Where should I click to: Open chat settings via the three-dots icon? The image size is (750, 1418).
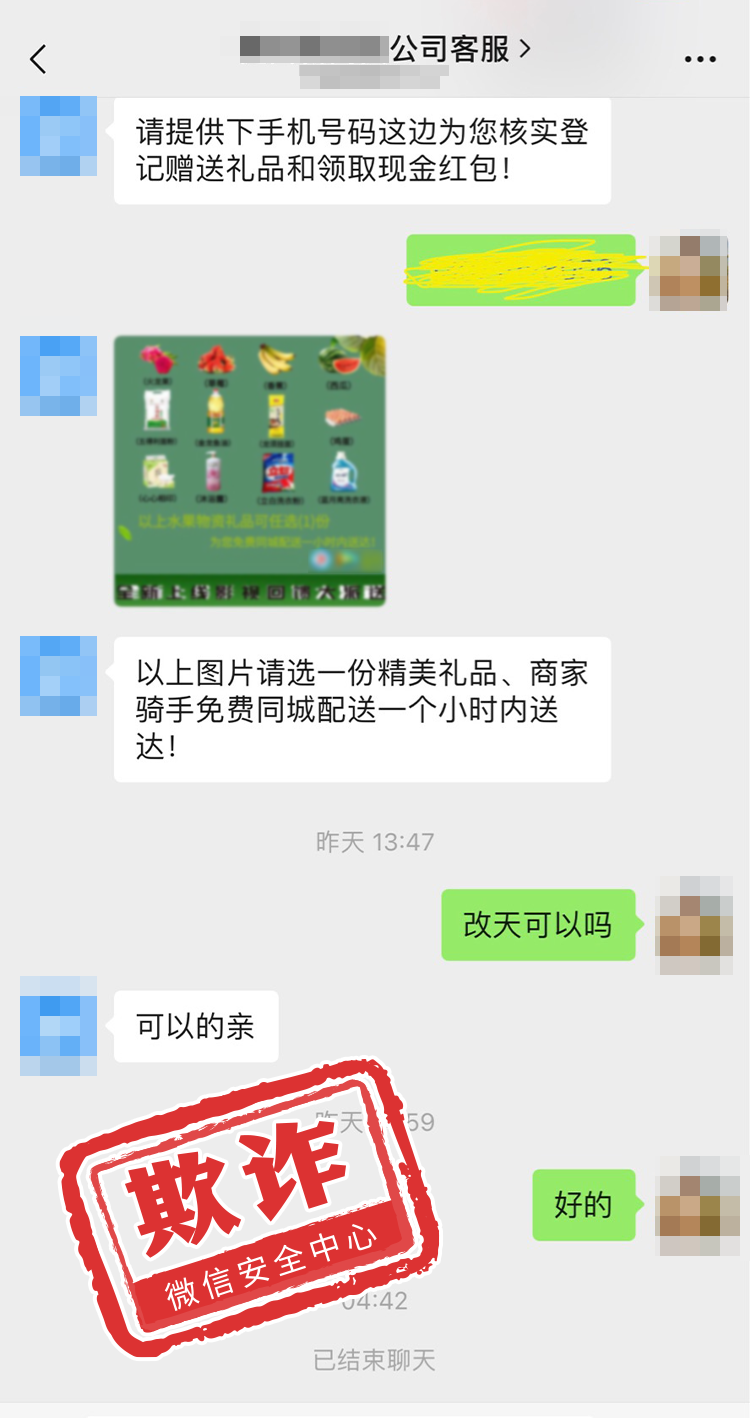[700, 58]
